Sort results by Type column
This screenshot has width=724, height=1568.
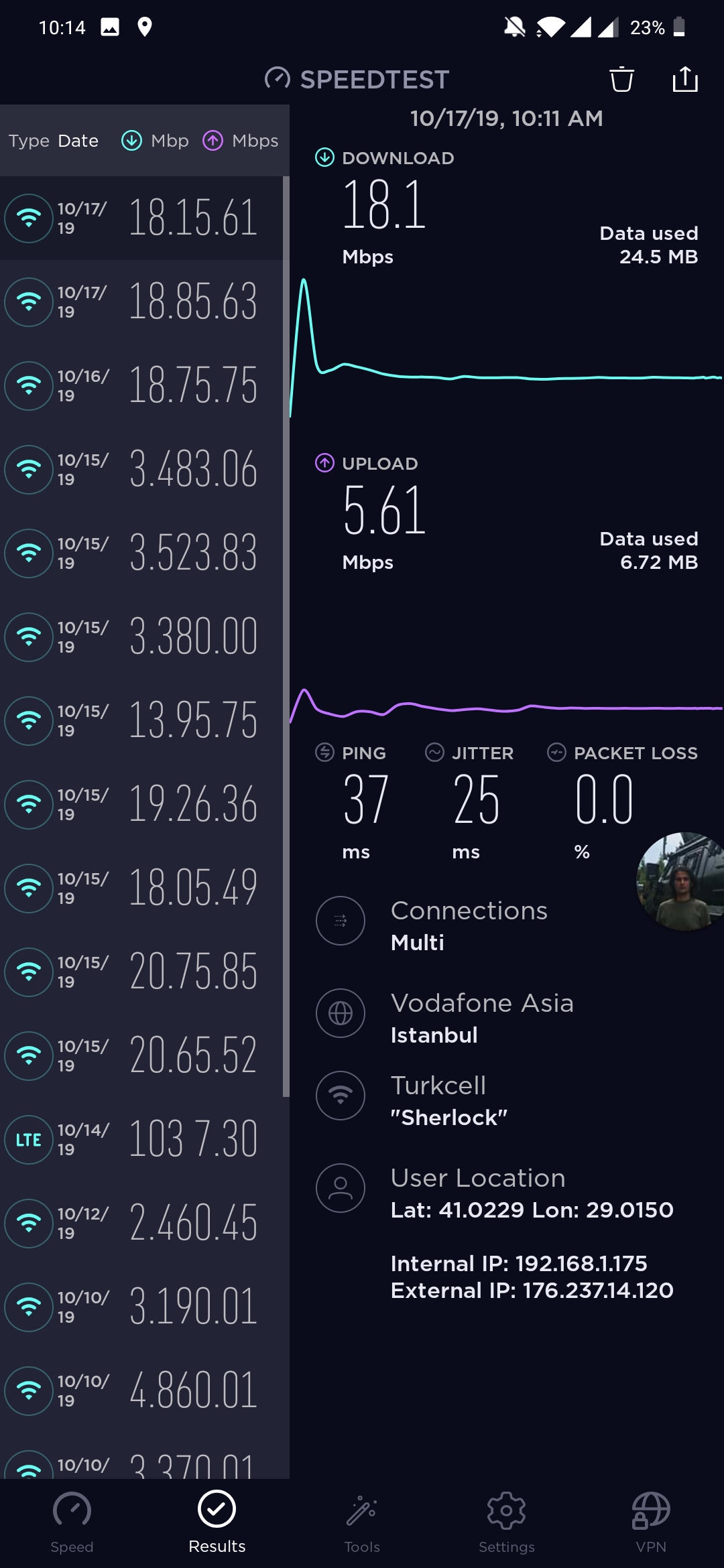pyautogui.click(x=29, y=141)
